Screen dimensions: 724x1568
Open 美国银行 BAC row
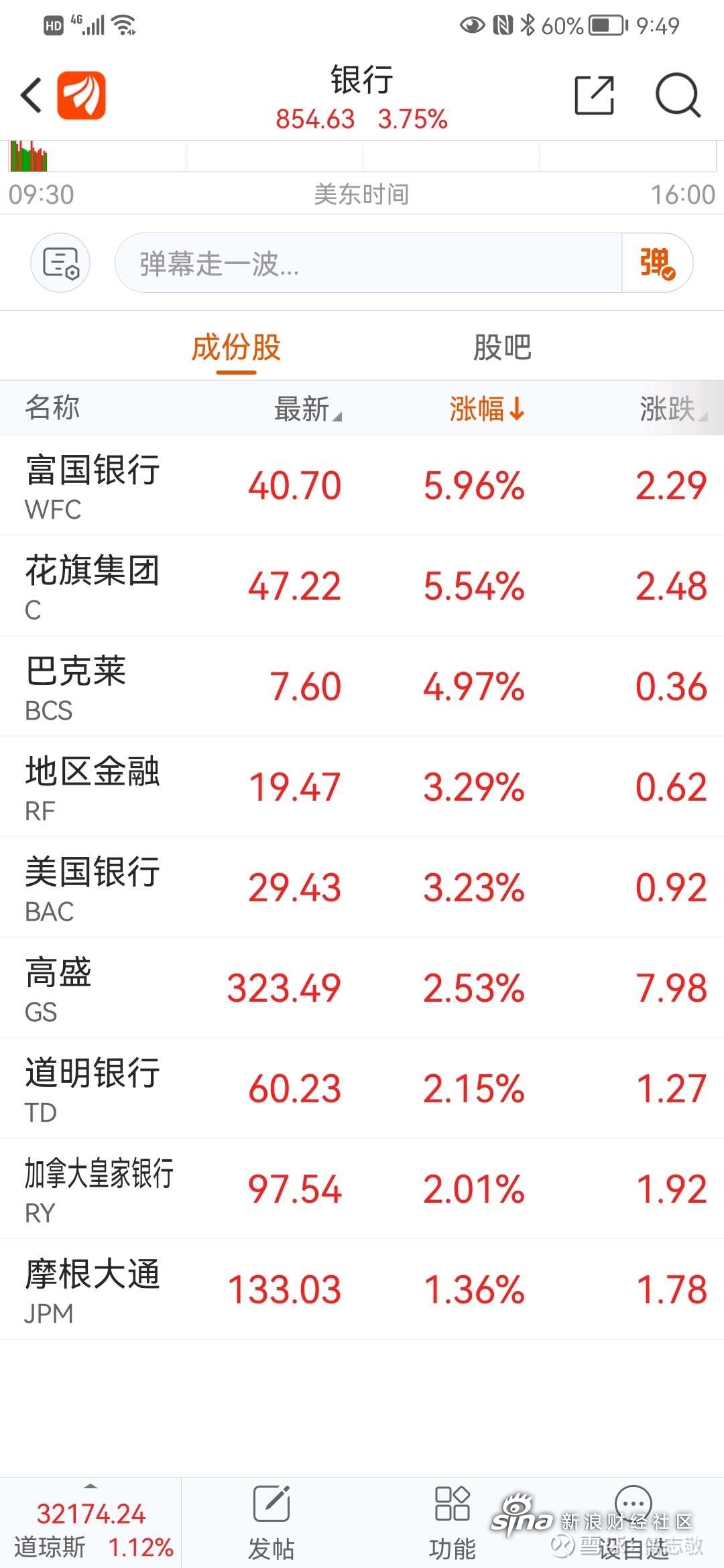362,887
